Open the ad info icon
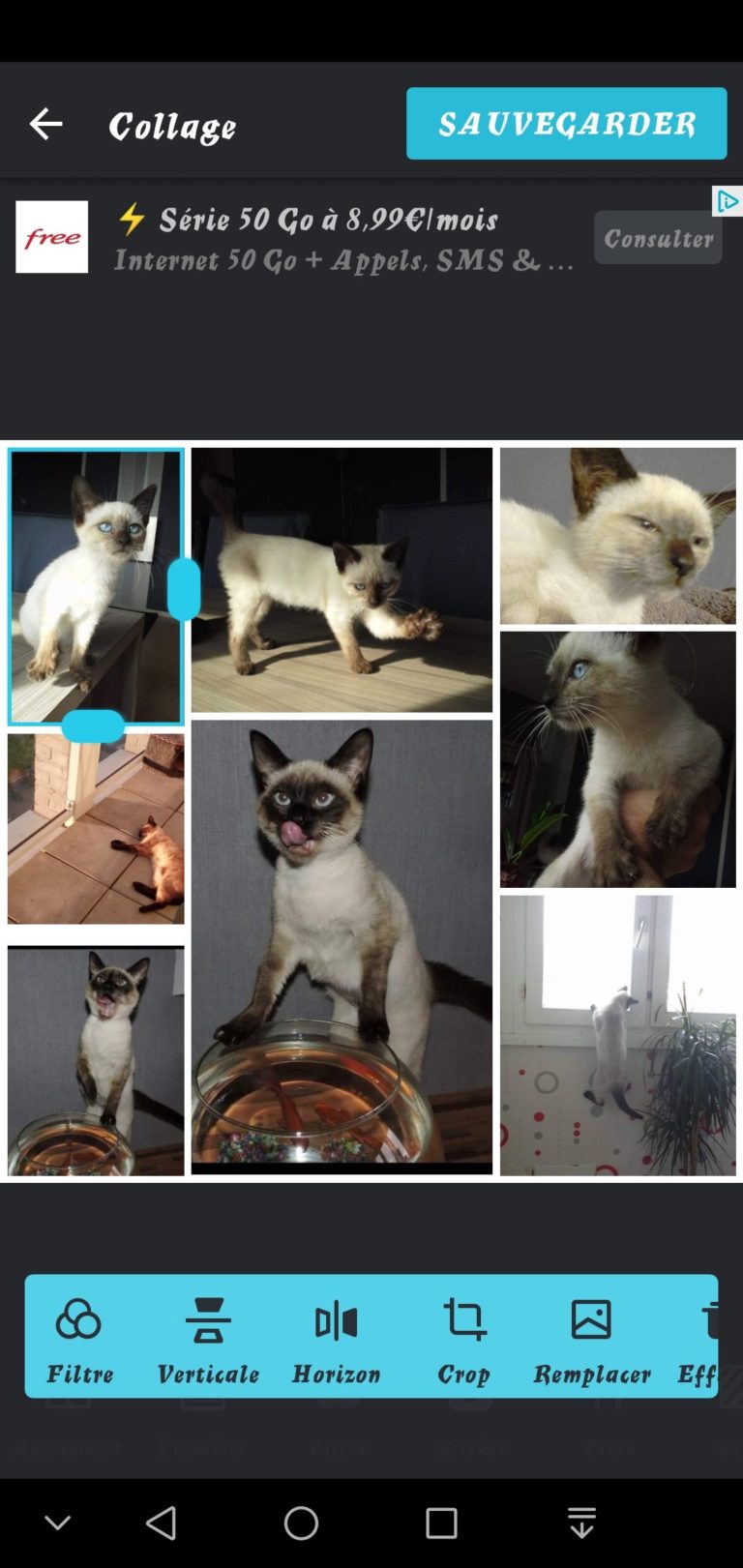Image resolution: width=743 pixels, height=1568 pixels. click(728, 200)
